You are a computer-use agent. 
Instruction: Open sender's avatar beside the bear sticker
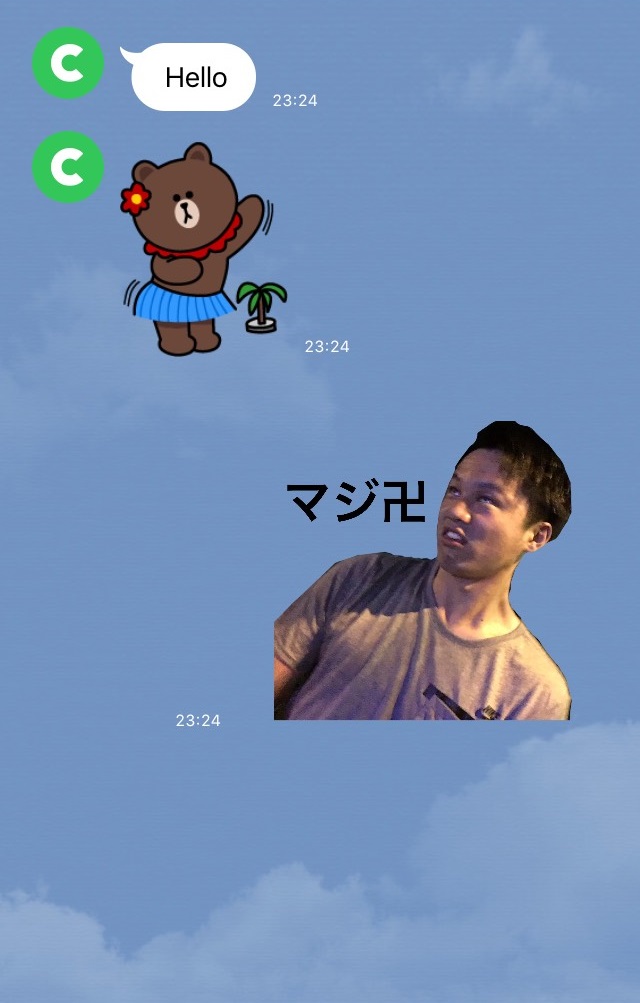tap(68, 167)
